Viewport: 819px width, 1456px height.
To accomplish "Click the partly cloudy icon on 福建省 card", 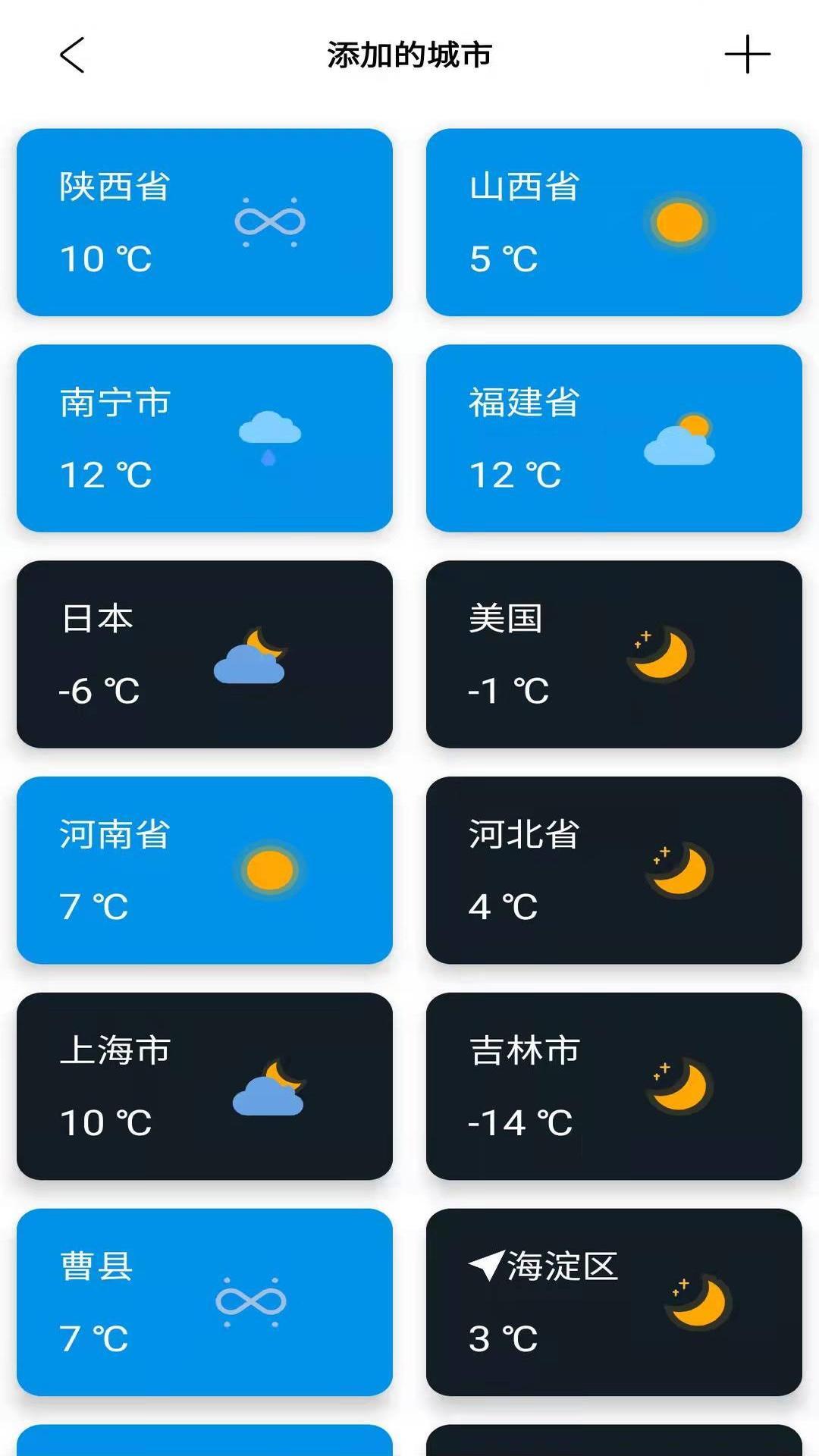I will (x=681, y=438).
